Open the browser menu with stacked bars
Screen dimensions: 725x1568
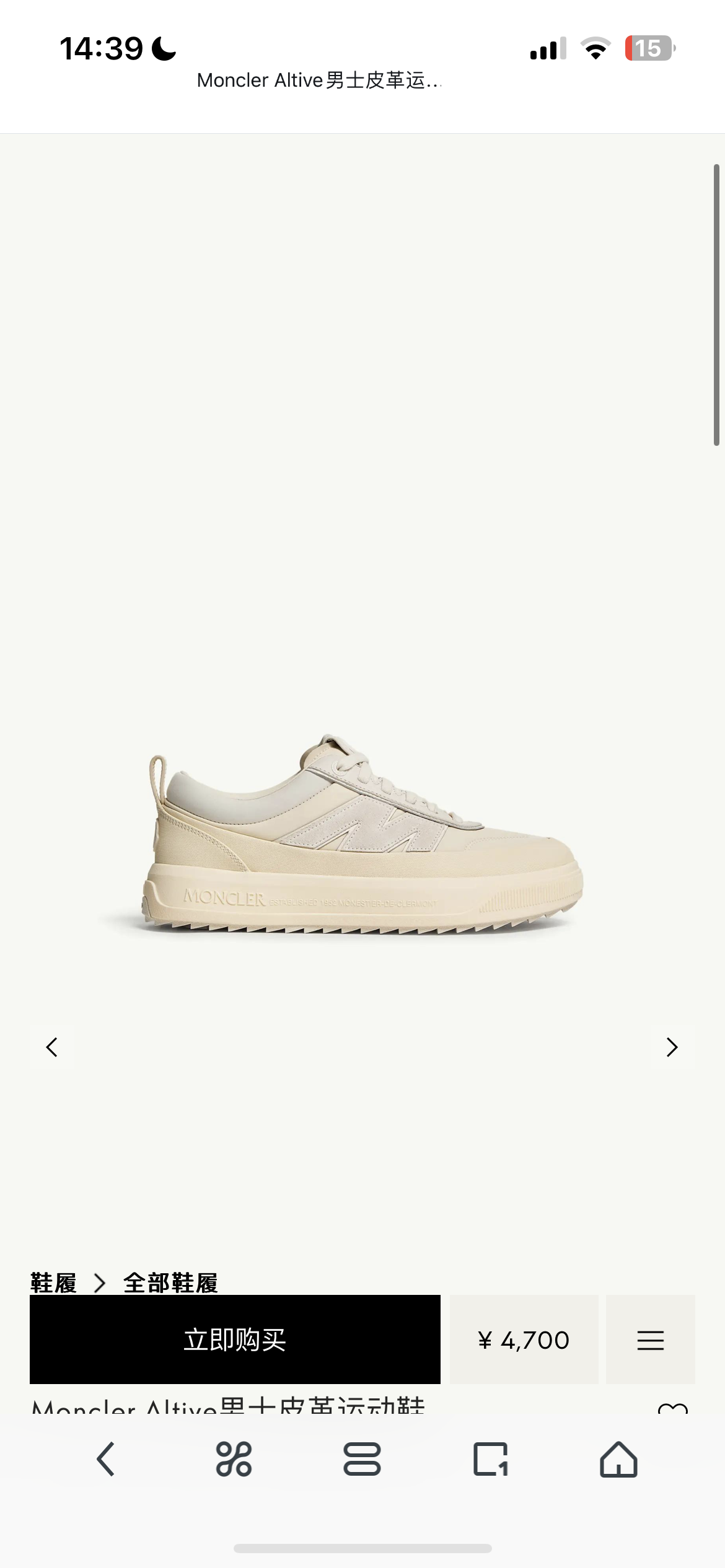coord(362,1459)
